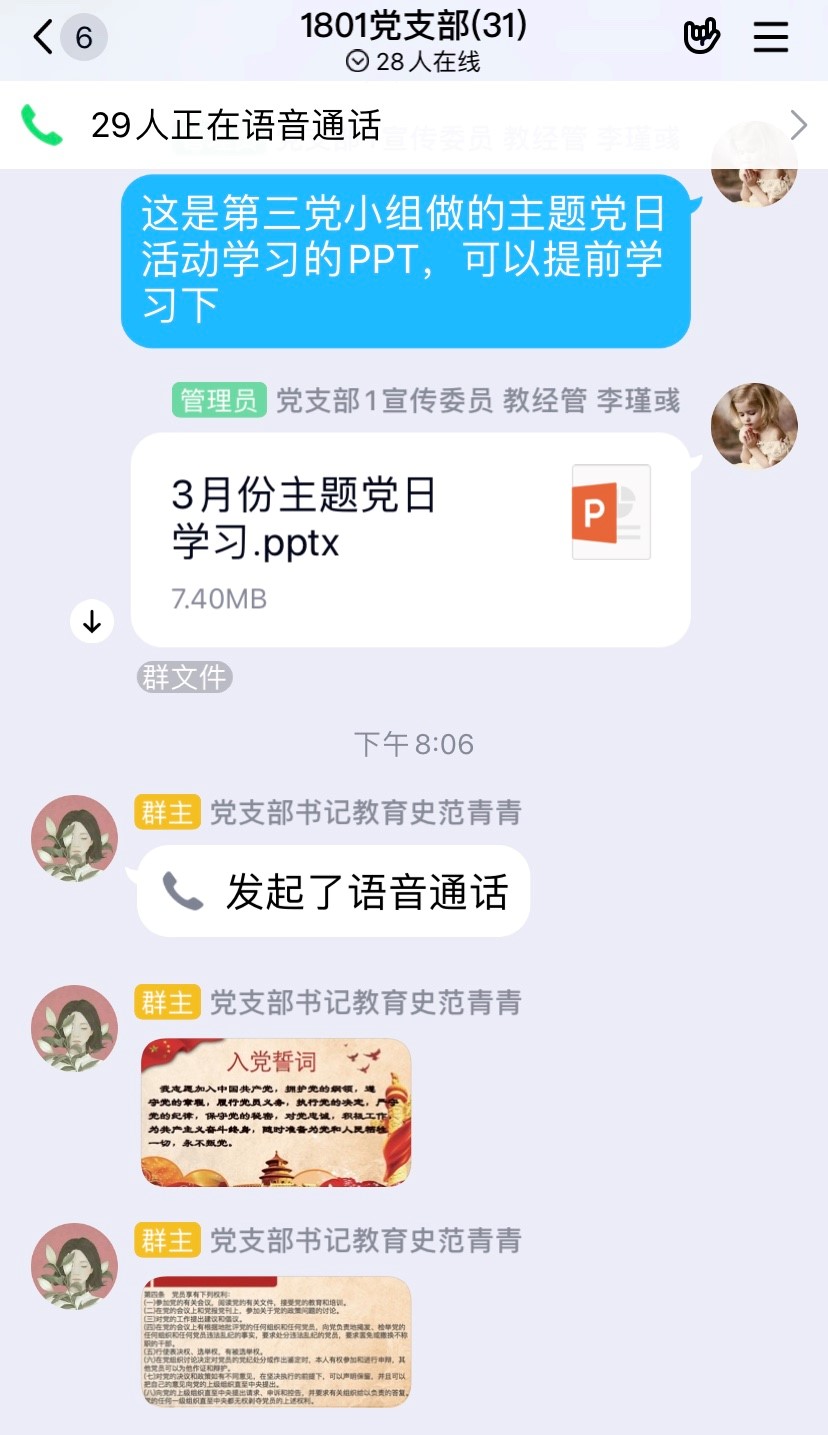Tap the rock hand gesture icon

click(701, 38)
